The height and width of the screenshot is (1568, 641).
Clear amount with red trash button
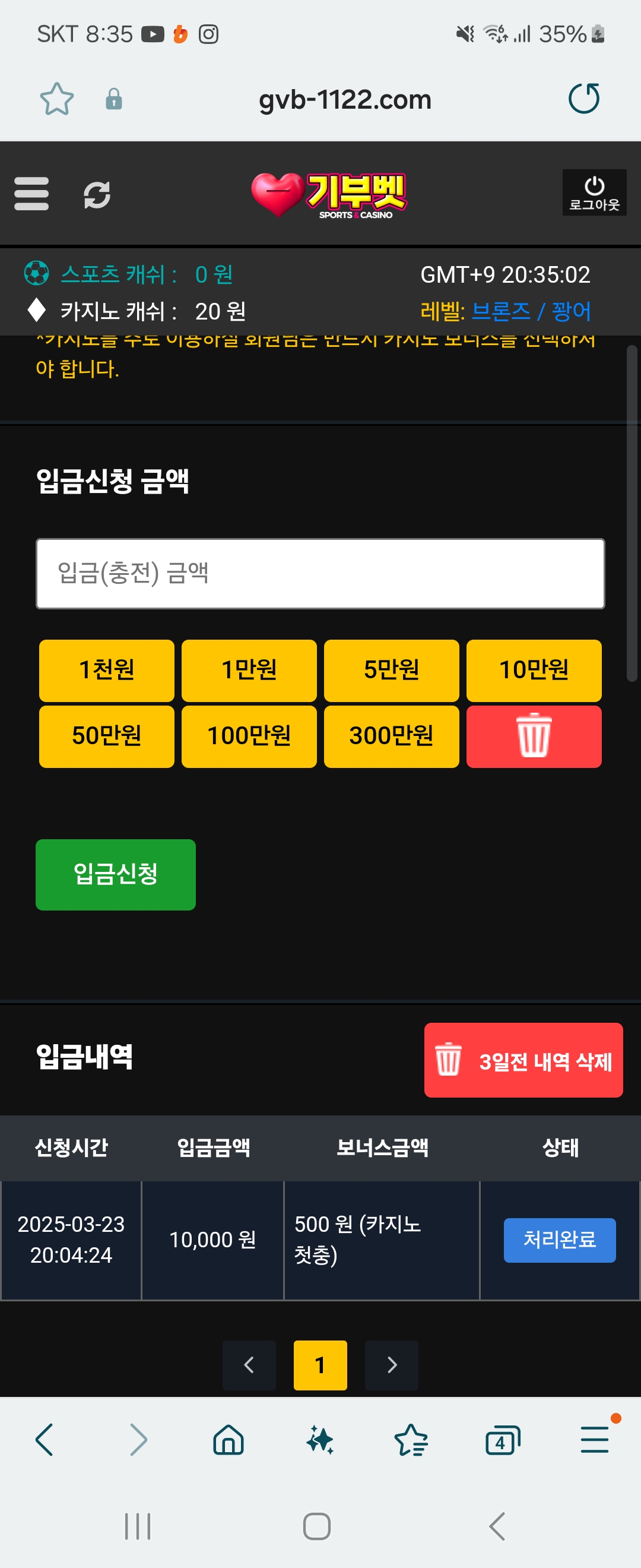pyautogui.click(x=534, y=736)
